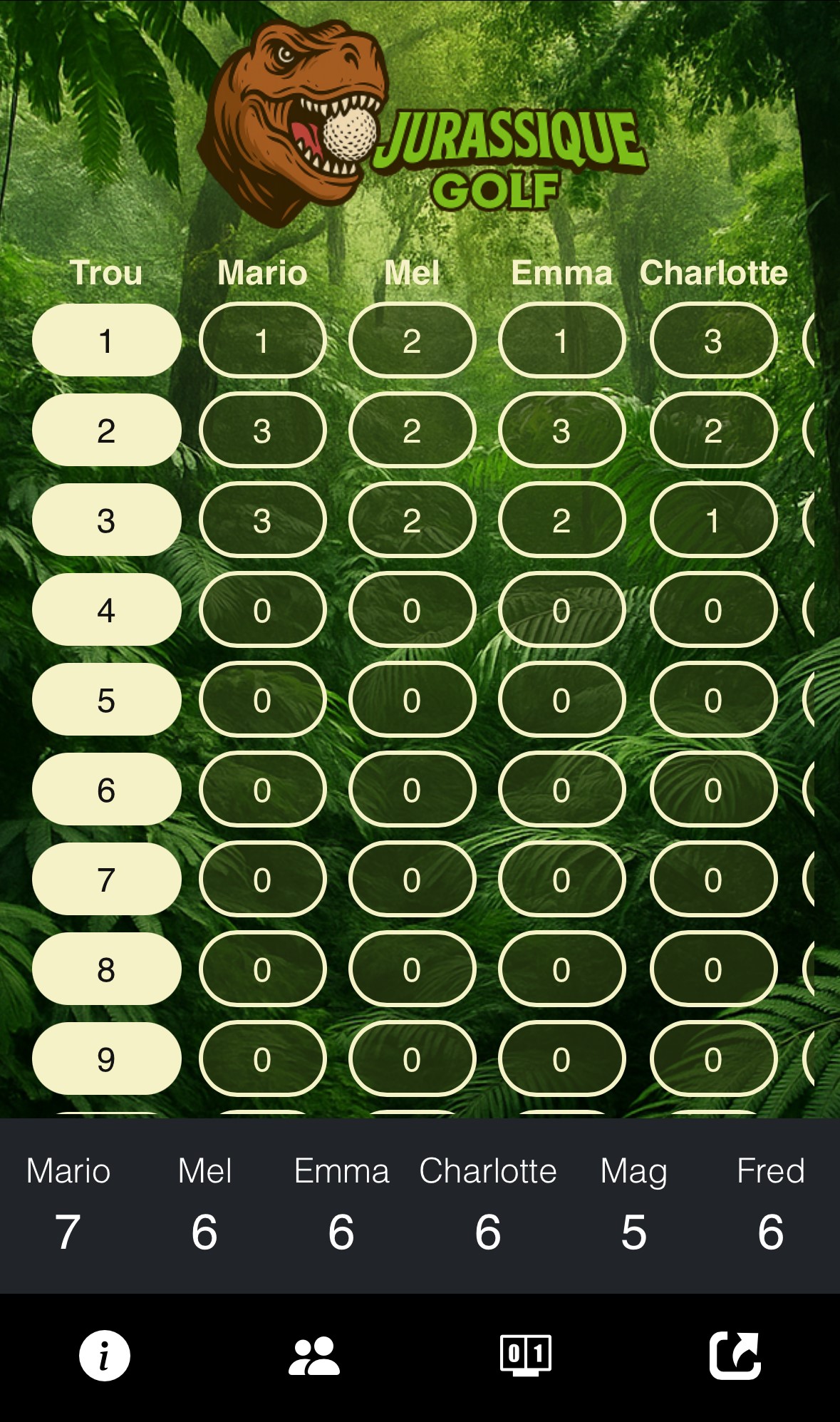Enter Emma's score for hole 6
Screen dimensions: 840x1422
(x=561, y=790)
